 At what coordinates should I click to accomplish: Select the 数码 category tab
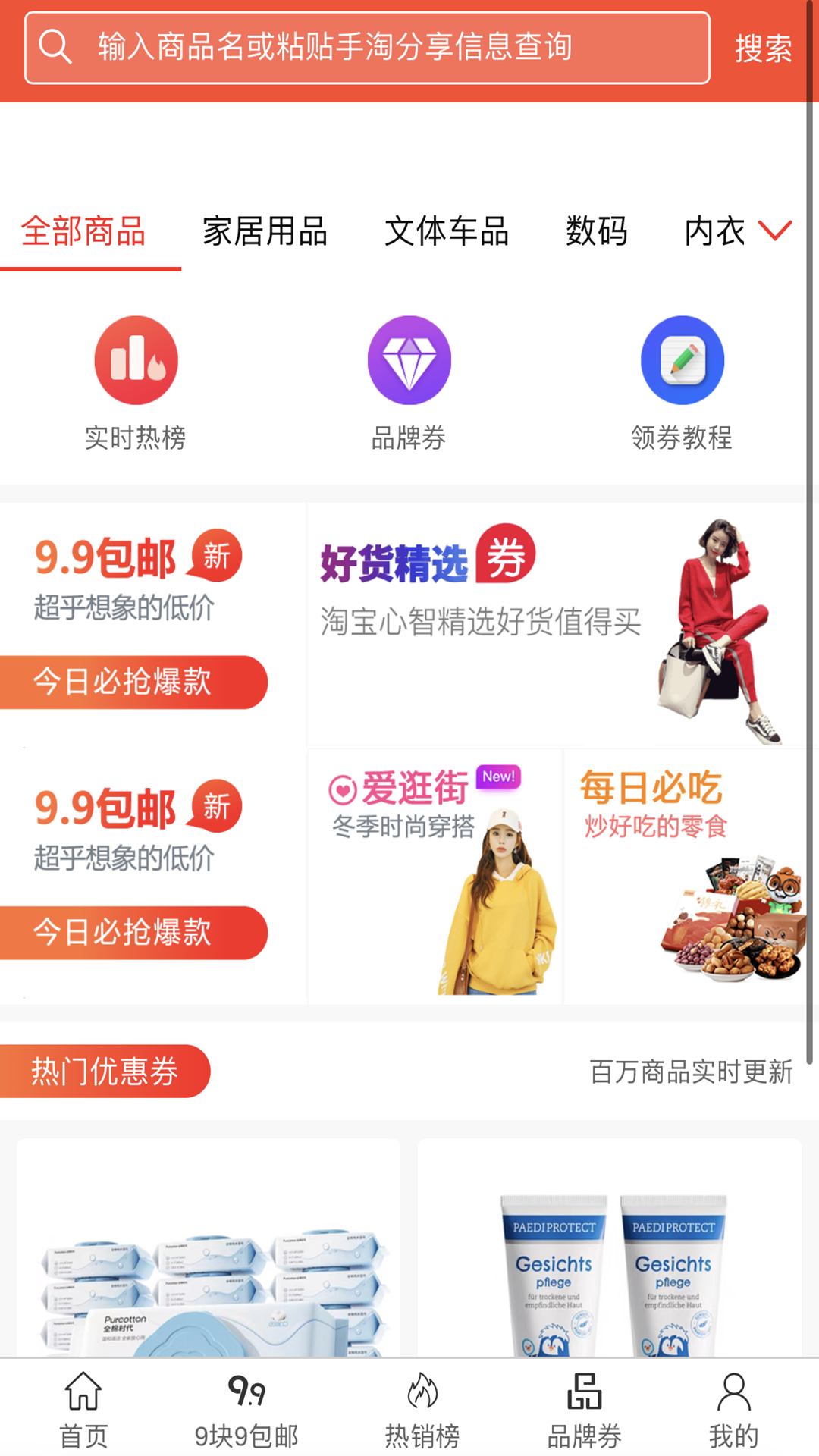[x=596, y=233]
